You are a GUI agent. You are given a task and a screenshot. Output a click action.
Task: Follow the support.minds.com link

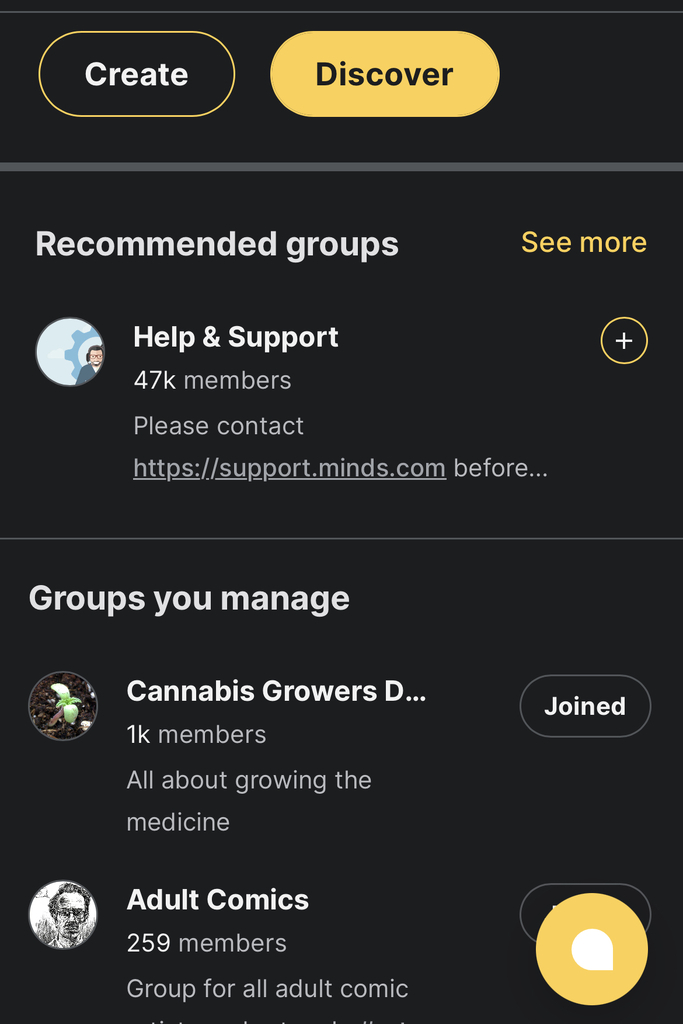pyautogui.click(x=289, y=468)
